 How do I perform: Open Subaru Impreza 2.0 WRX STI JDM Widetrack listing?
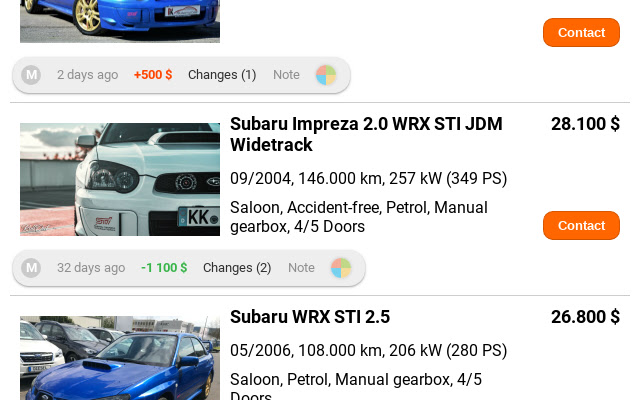click(x=366, y=134)
